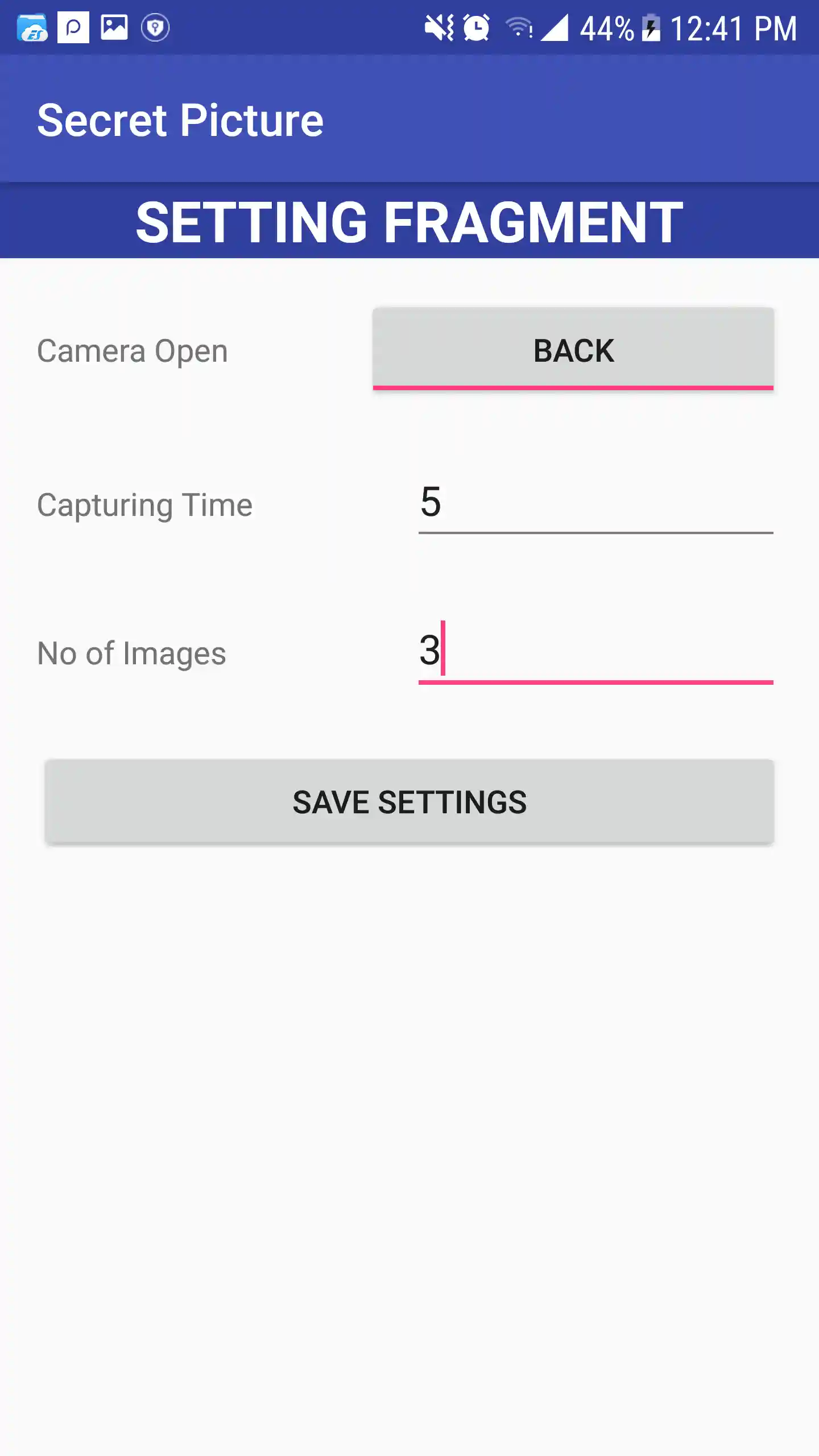Tap the No of Images label
This screenshot has width=819, height=1456.
coord(131,653)
